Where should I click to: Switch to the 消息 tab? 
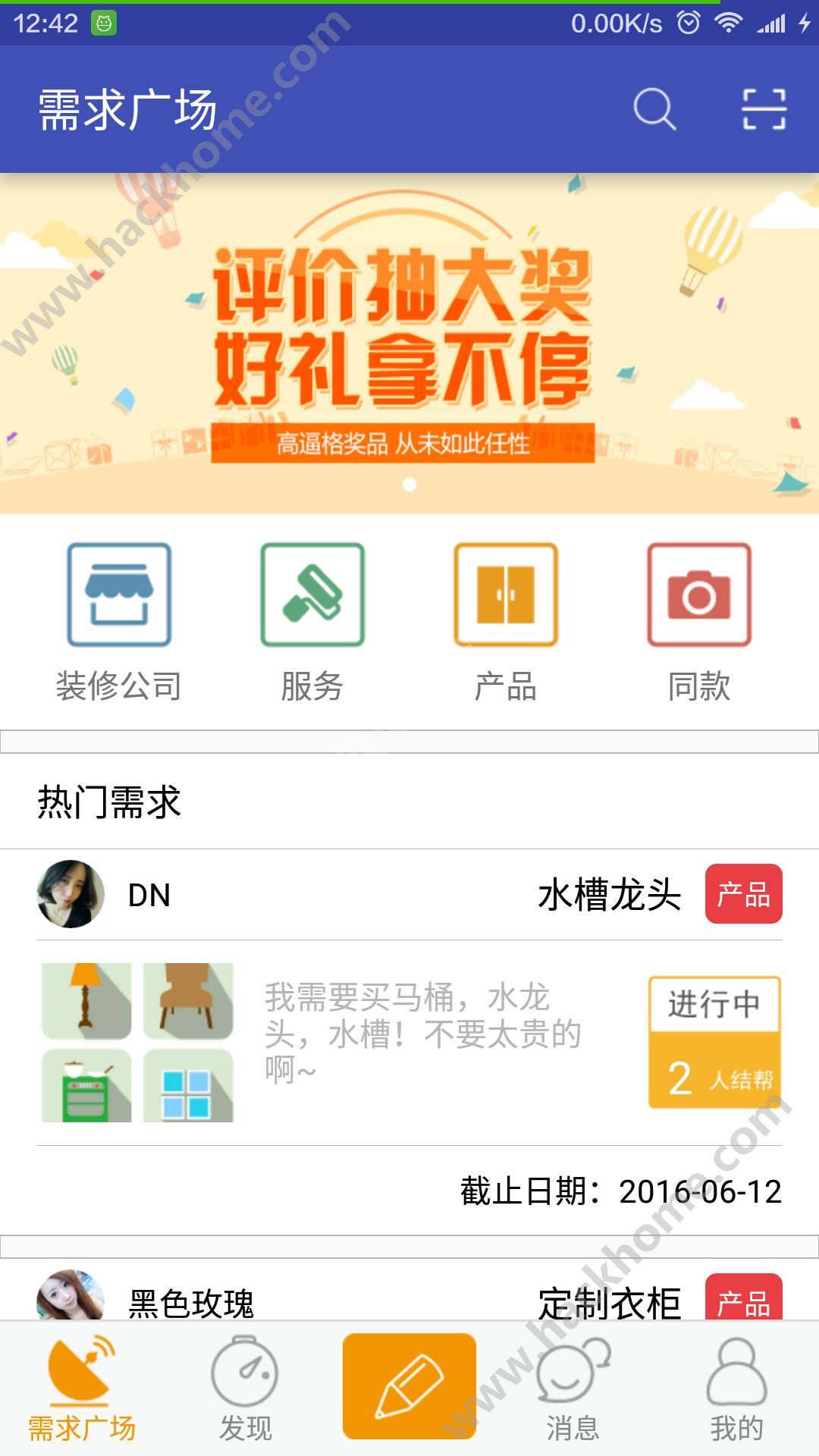[573, 1389]
